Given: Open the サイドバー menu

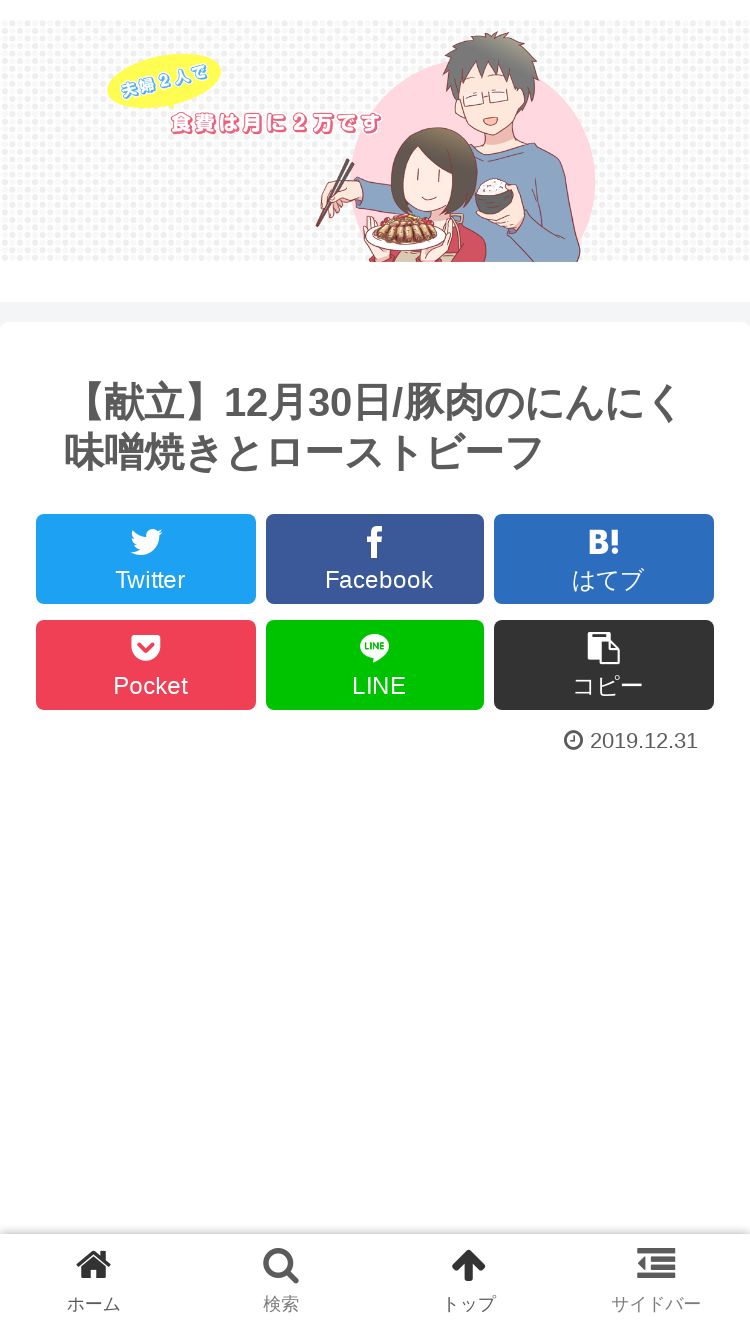Looking at the screenshot, I should tap(656, 1283).
